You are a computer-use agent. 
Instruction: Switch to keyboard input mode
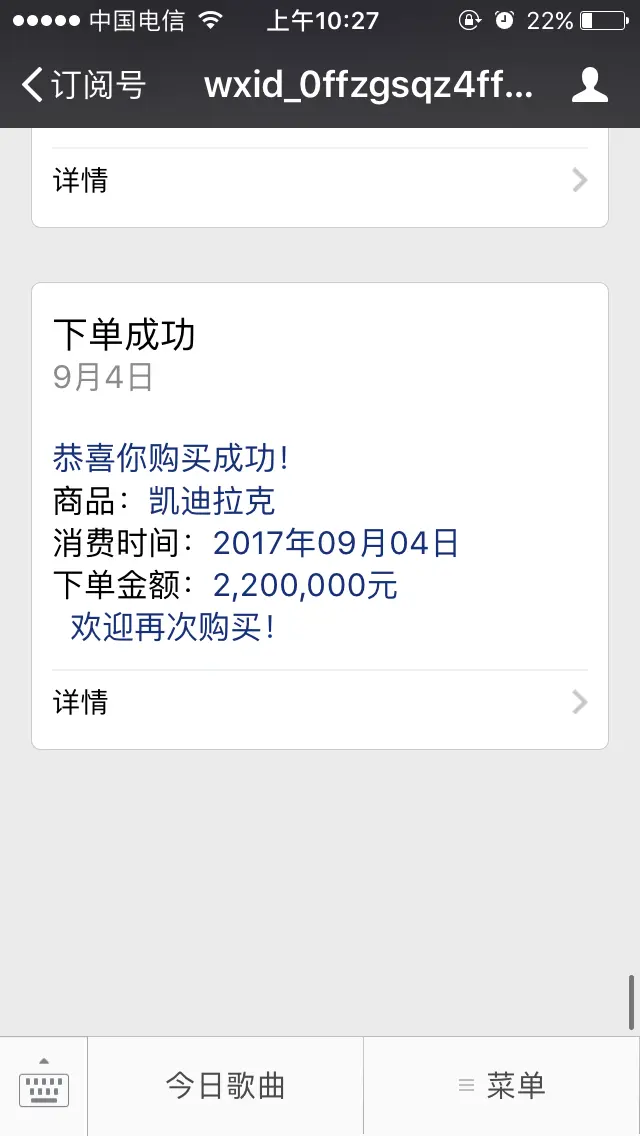(44, 1086)
